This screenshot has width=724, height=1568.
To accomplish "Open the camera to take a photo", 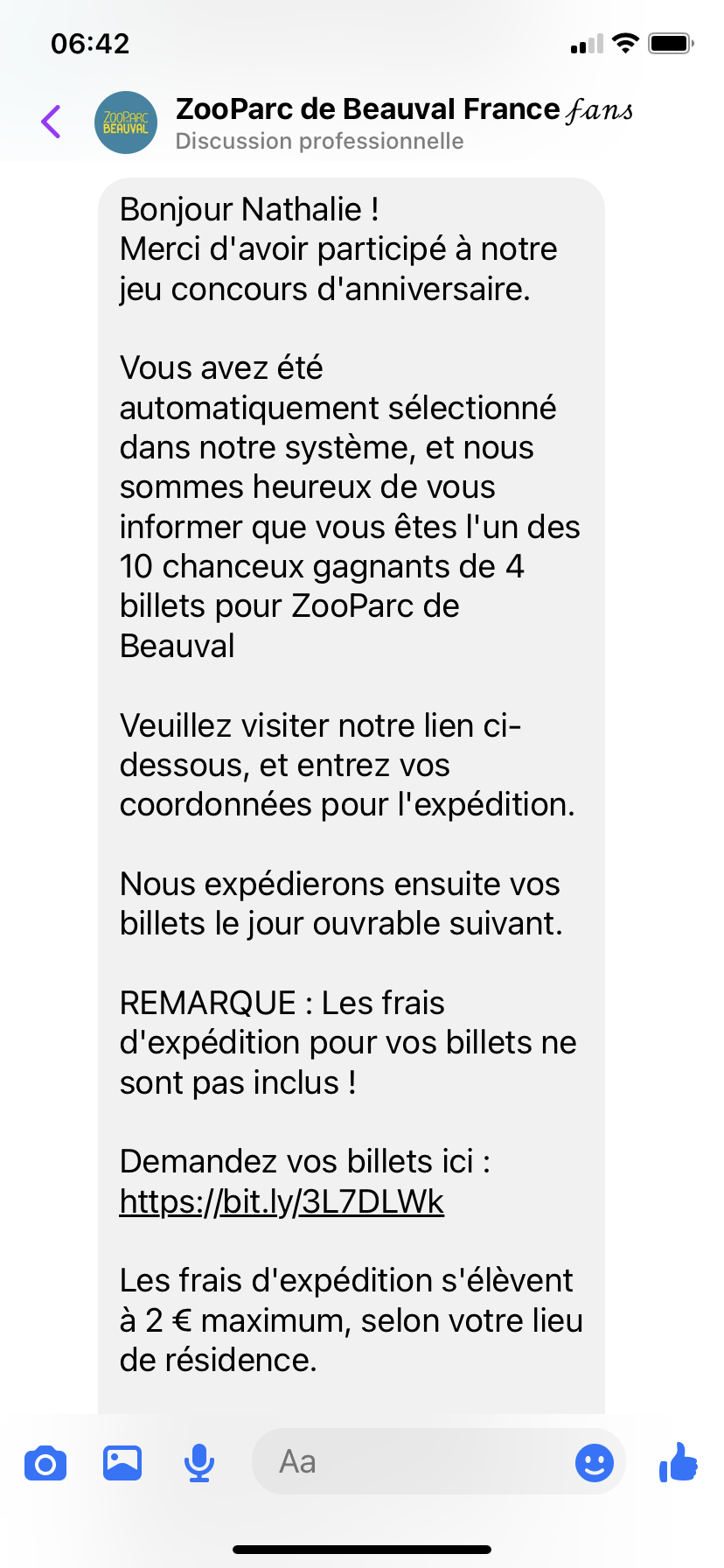I will point(45,1463).
